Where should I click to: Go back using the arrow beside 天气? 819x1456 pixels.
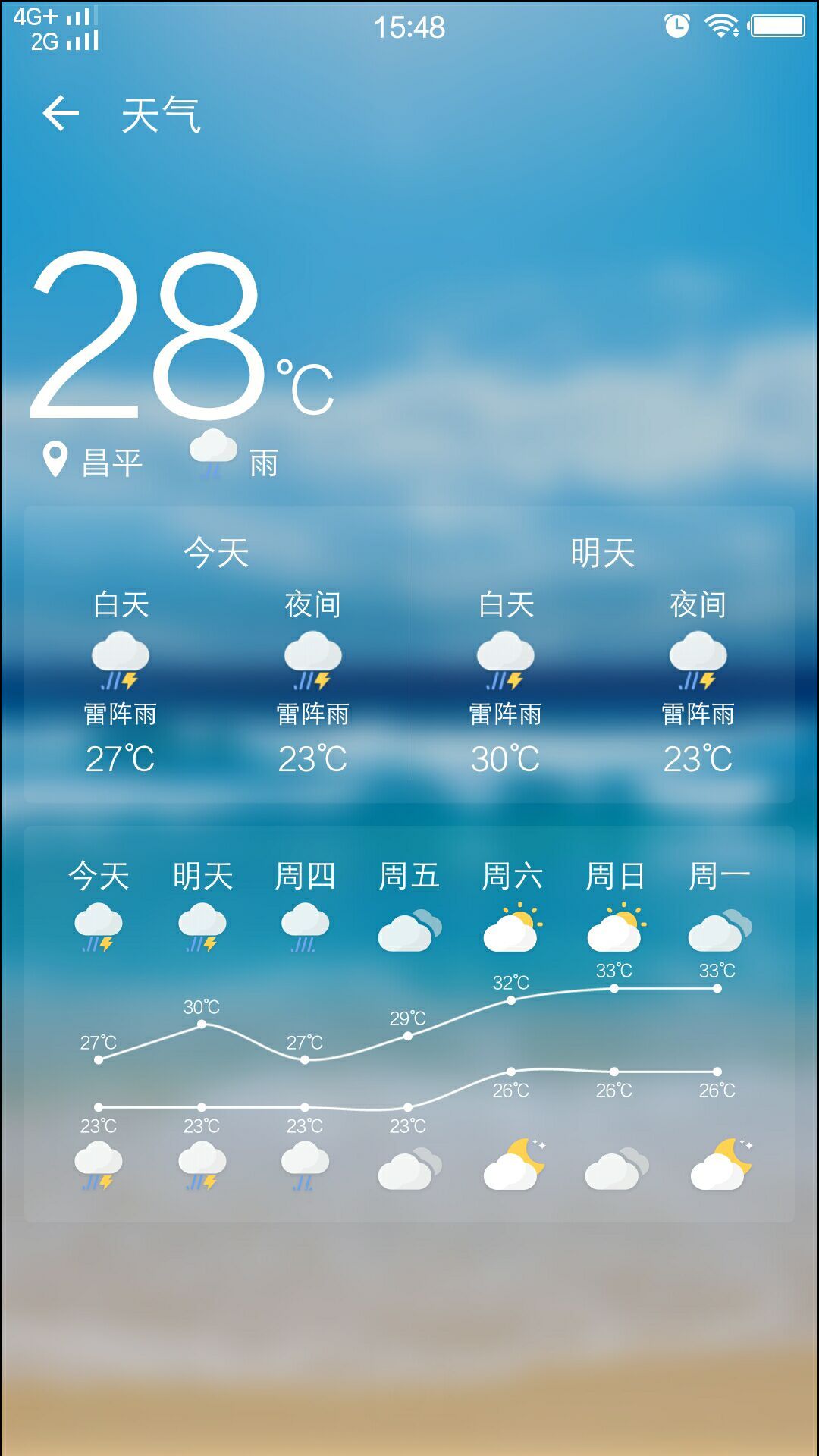(x=61, y=114)
